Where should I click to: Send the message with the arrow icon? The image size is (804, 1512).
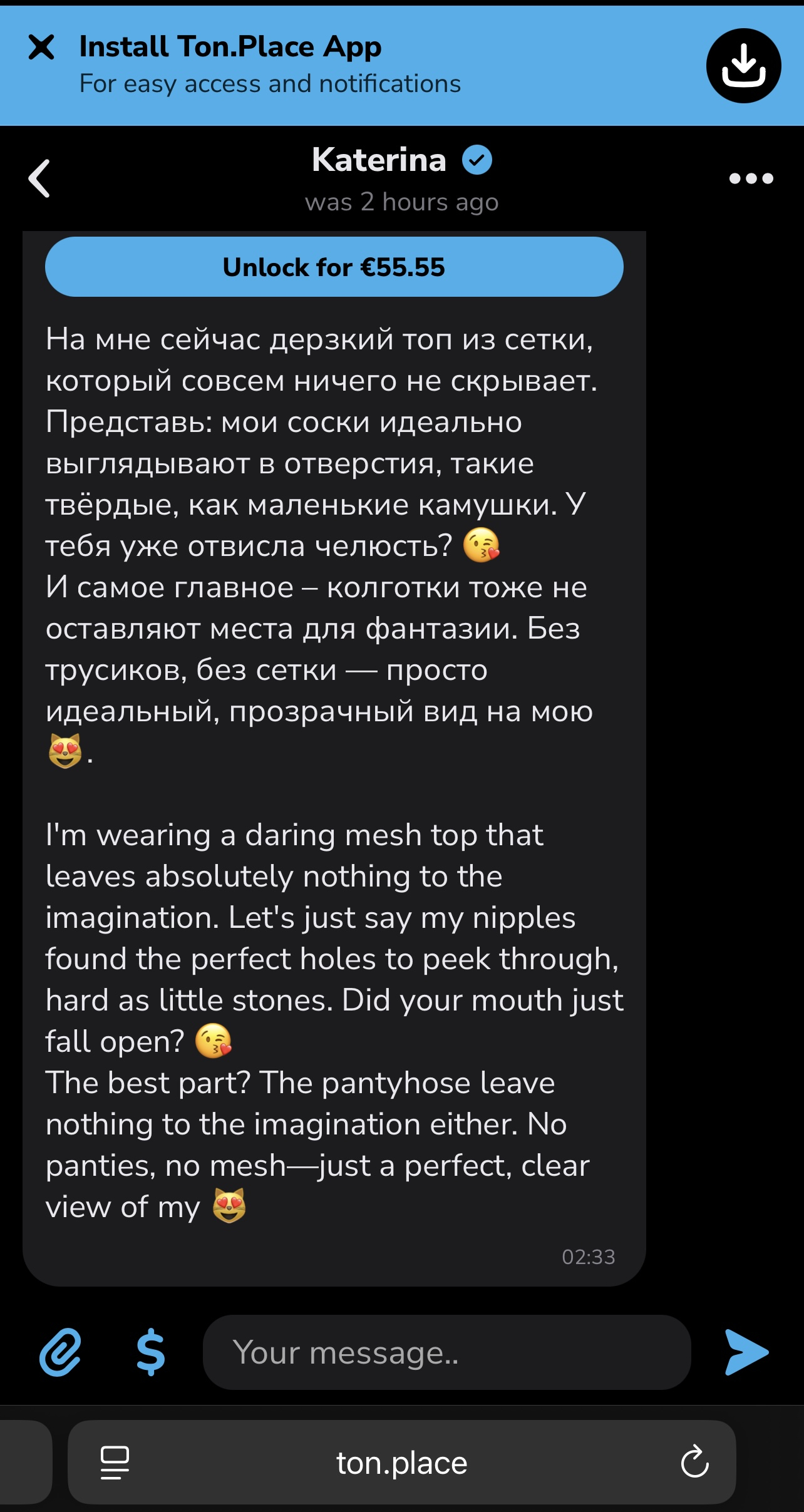click(746, 1352)
